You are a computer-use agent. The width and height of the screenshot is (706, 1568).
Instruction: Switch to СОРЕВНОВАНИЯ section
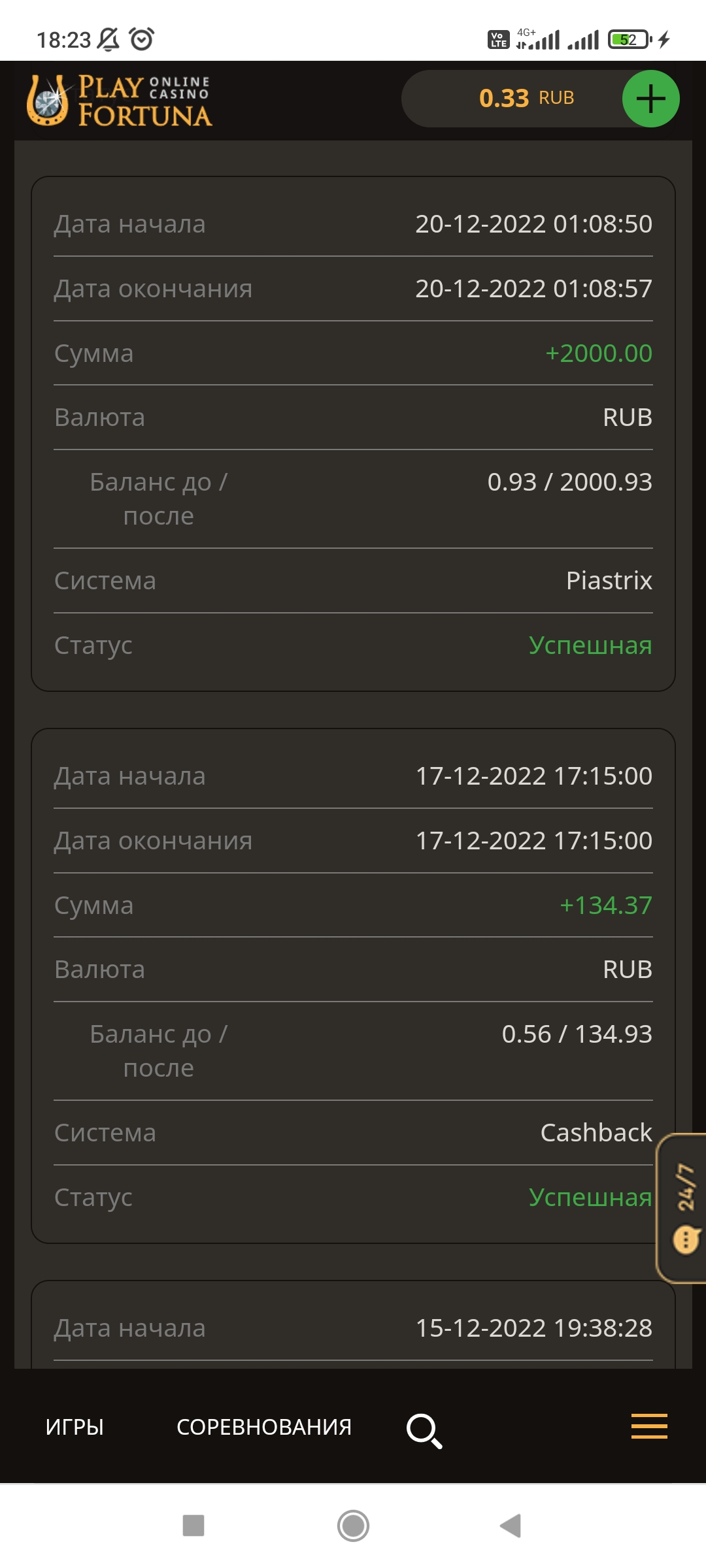click(x=264, y=1427)
